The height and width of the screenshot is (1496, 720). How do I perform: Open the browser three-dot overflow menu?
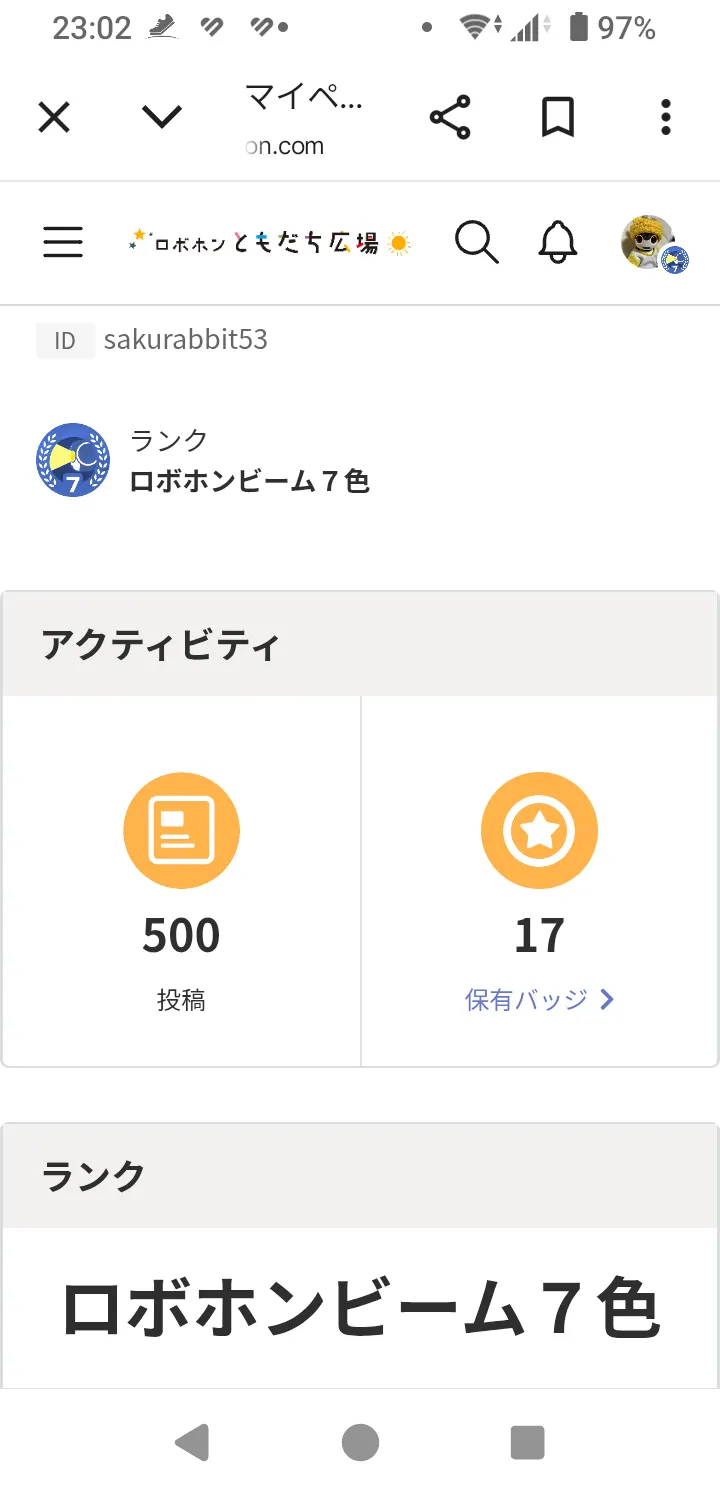click(x=664, y=117)
